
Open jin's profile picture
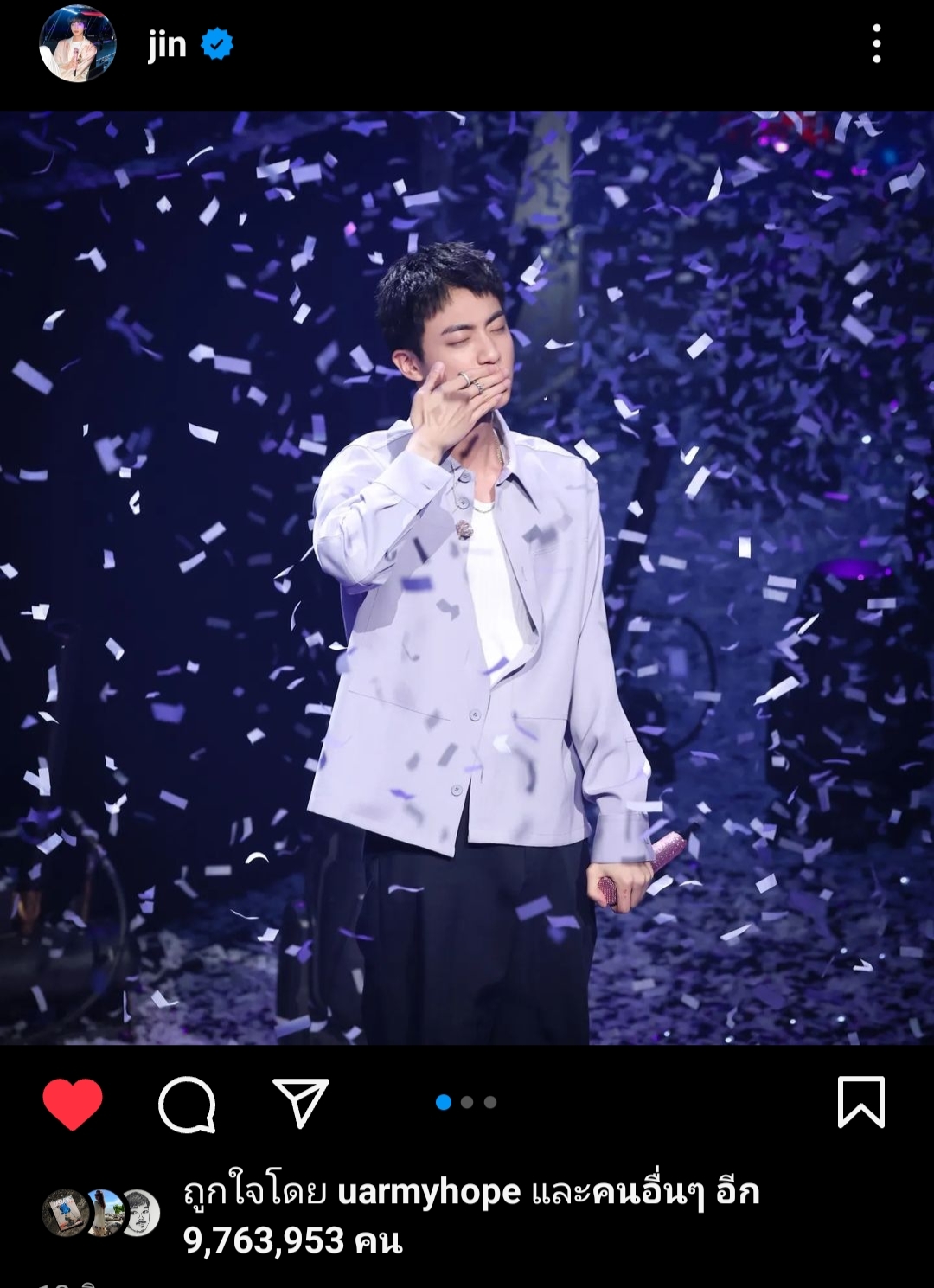(78, 44)
